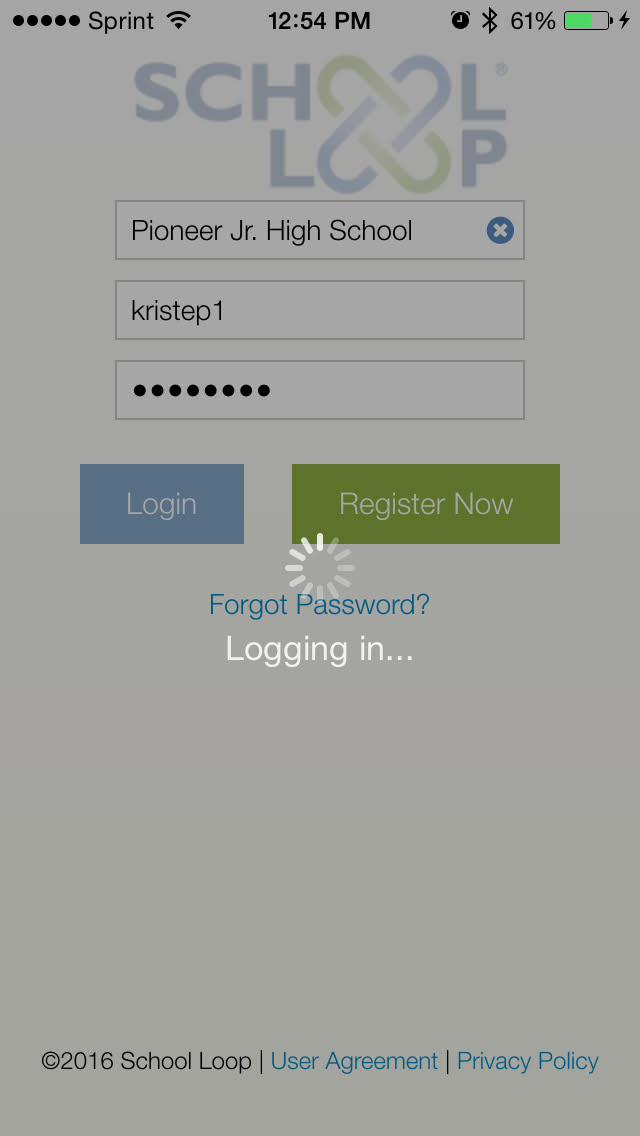Clear the Pioneer Jr. High School field
This screenshot has width=640, height=1136.
[500, 231]
